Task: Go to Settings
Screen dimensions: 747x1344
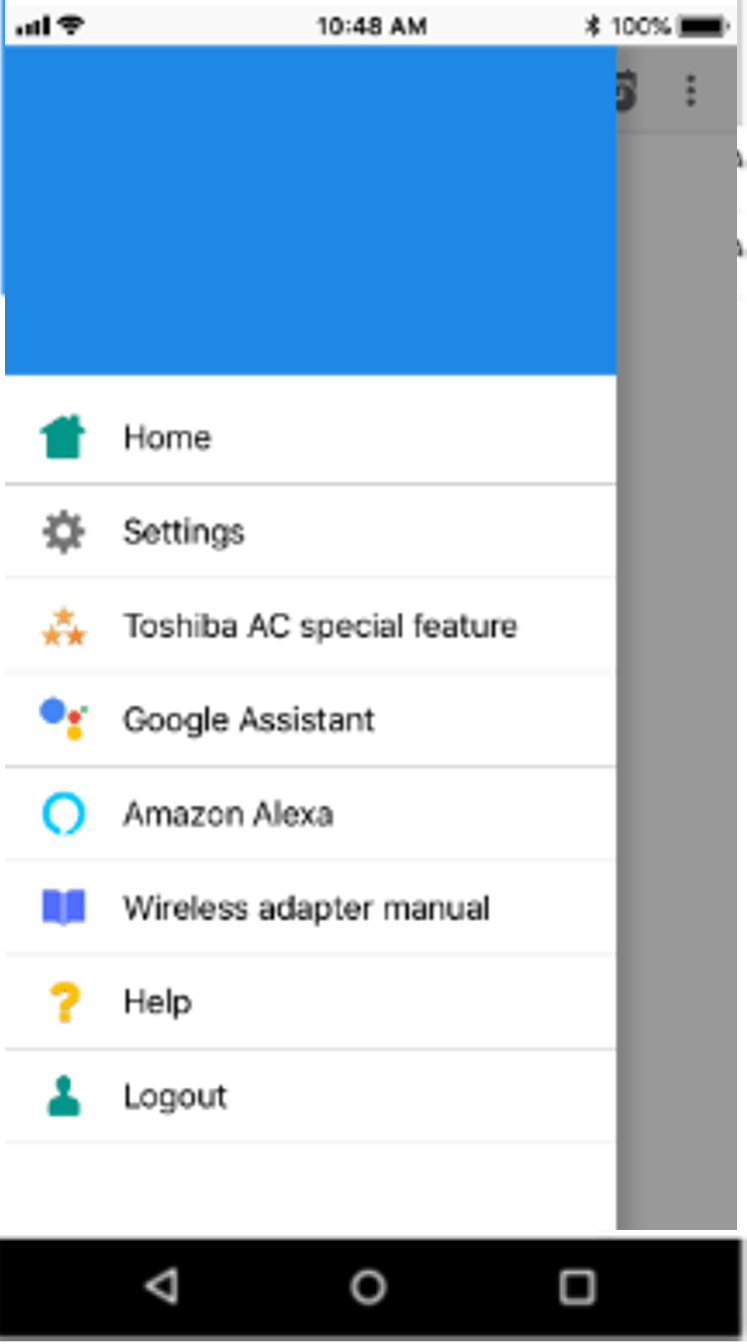Action: click(183, 531)
